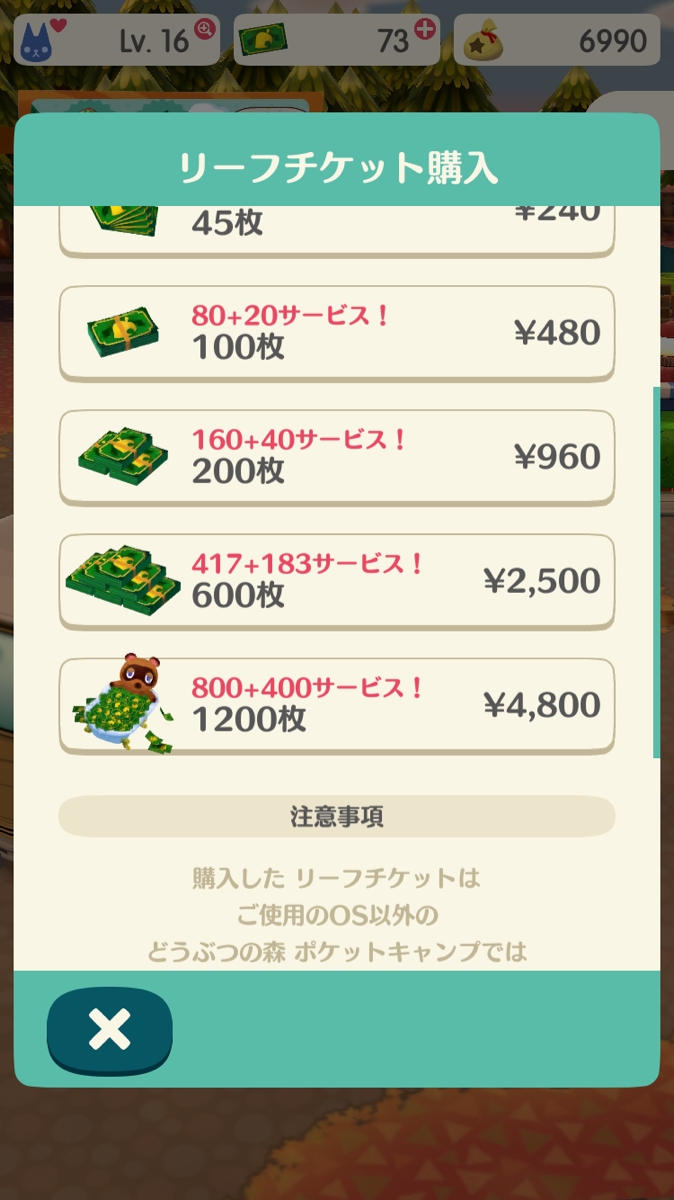Purchase the 600枚 bundle for ¥2,500

tap(336, 580)
